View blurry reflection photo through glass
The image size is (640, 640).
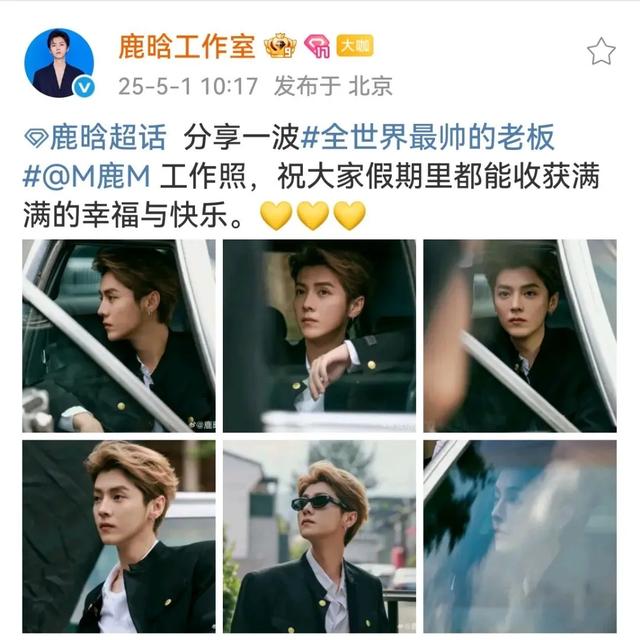519,536
